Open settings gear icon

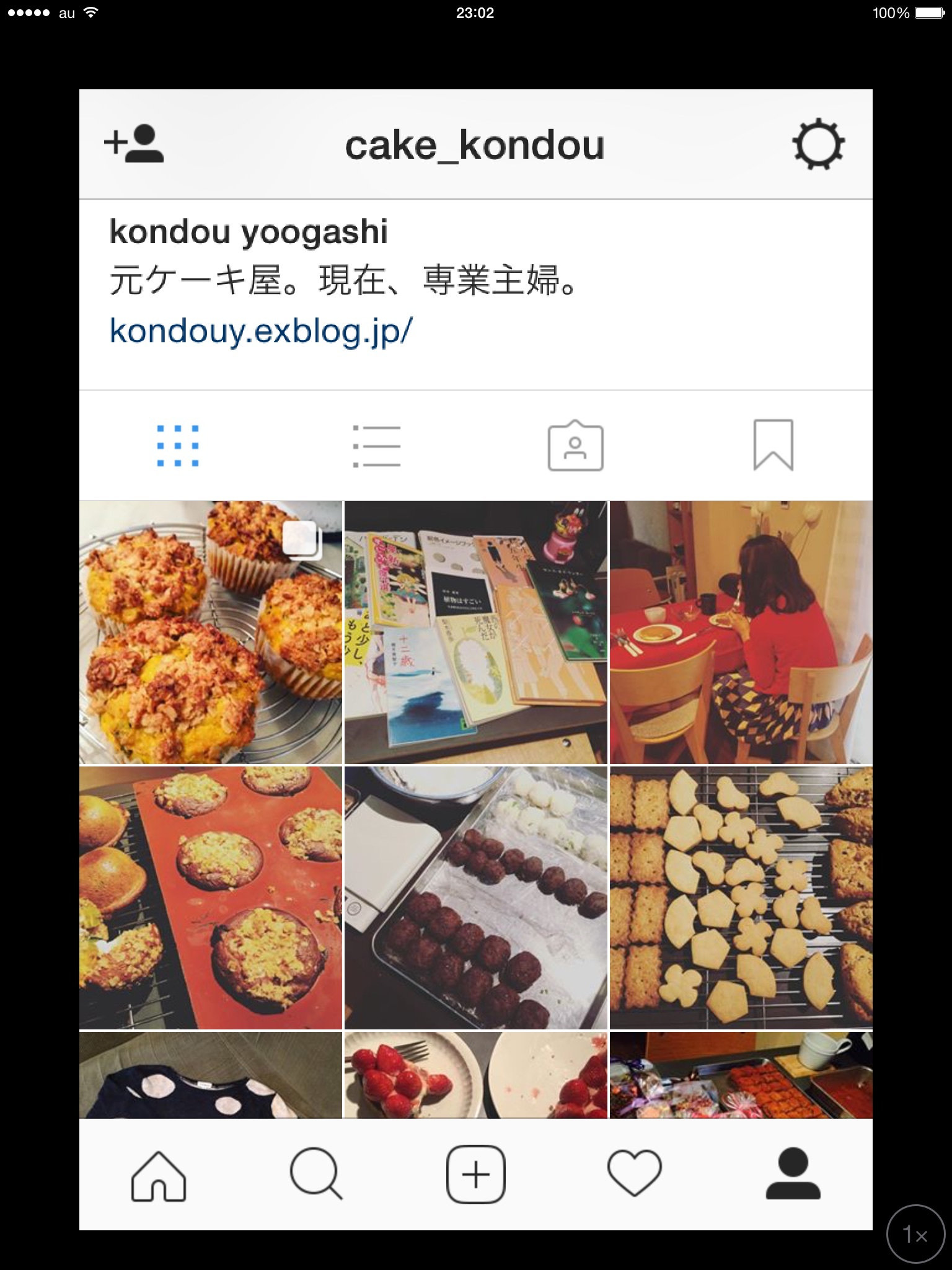pos(818,144)
